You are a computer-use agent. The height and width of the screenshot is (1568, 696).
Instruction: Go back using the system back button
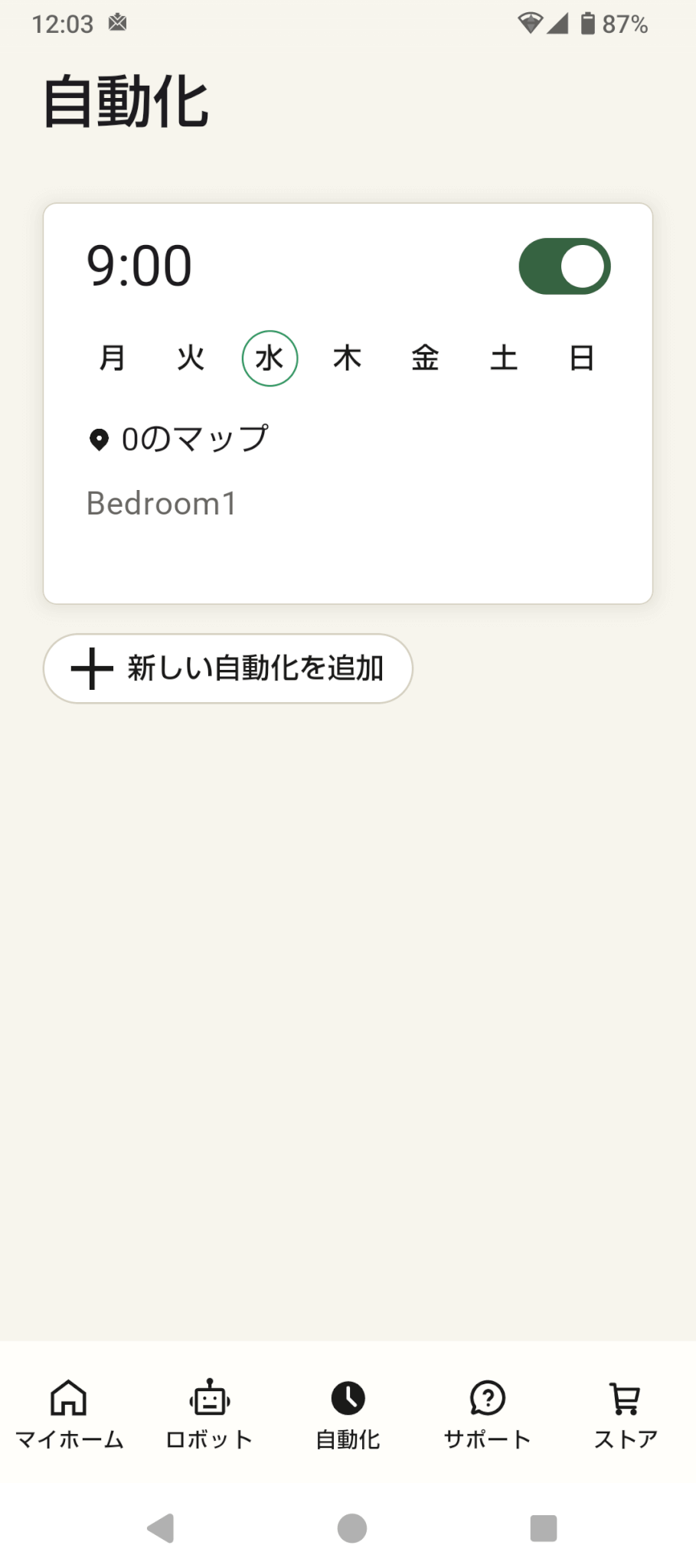click(161, 1528)
